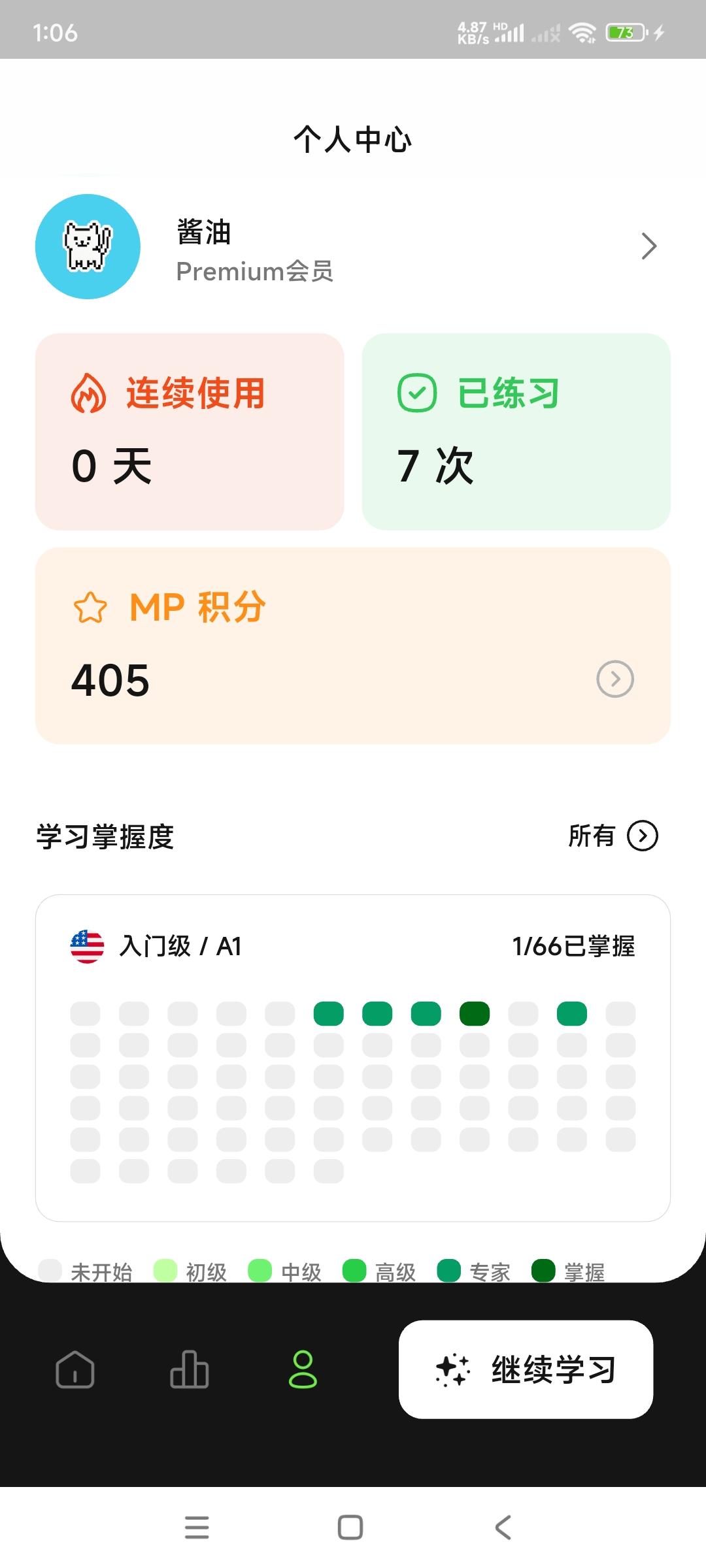Switch to the statistics chart tab
This screenshot has height=1568, width=706.
pyautogui.click(x=189, y=1369)
